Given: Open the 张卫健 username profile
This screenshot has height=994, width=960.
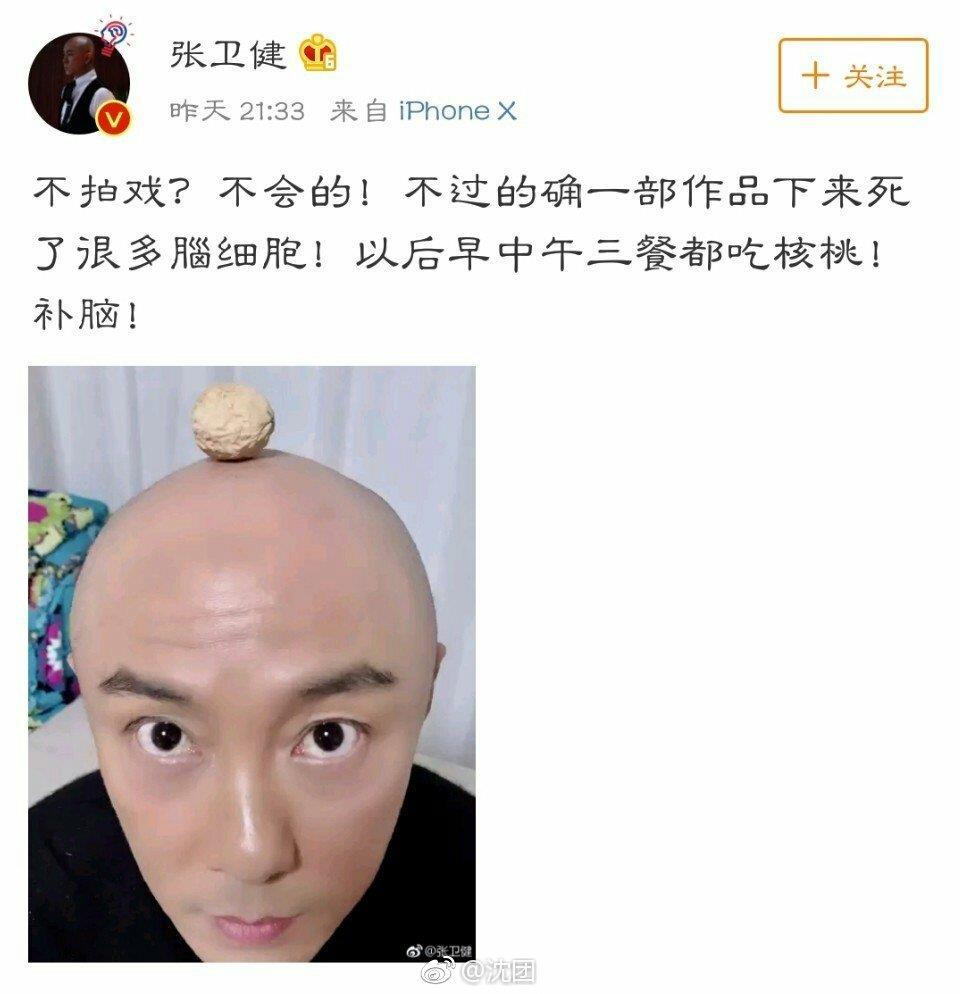Looking at the screenshot, I should (228, 51).
